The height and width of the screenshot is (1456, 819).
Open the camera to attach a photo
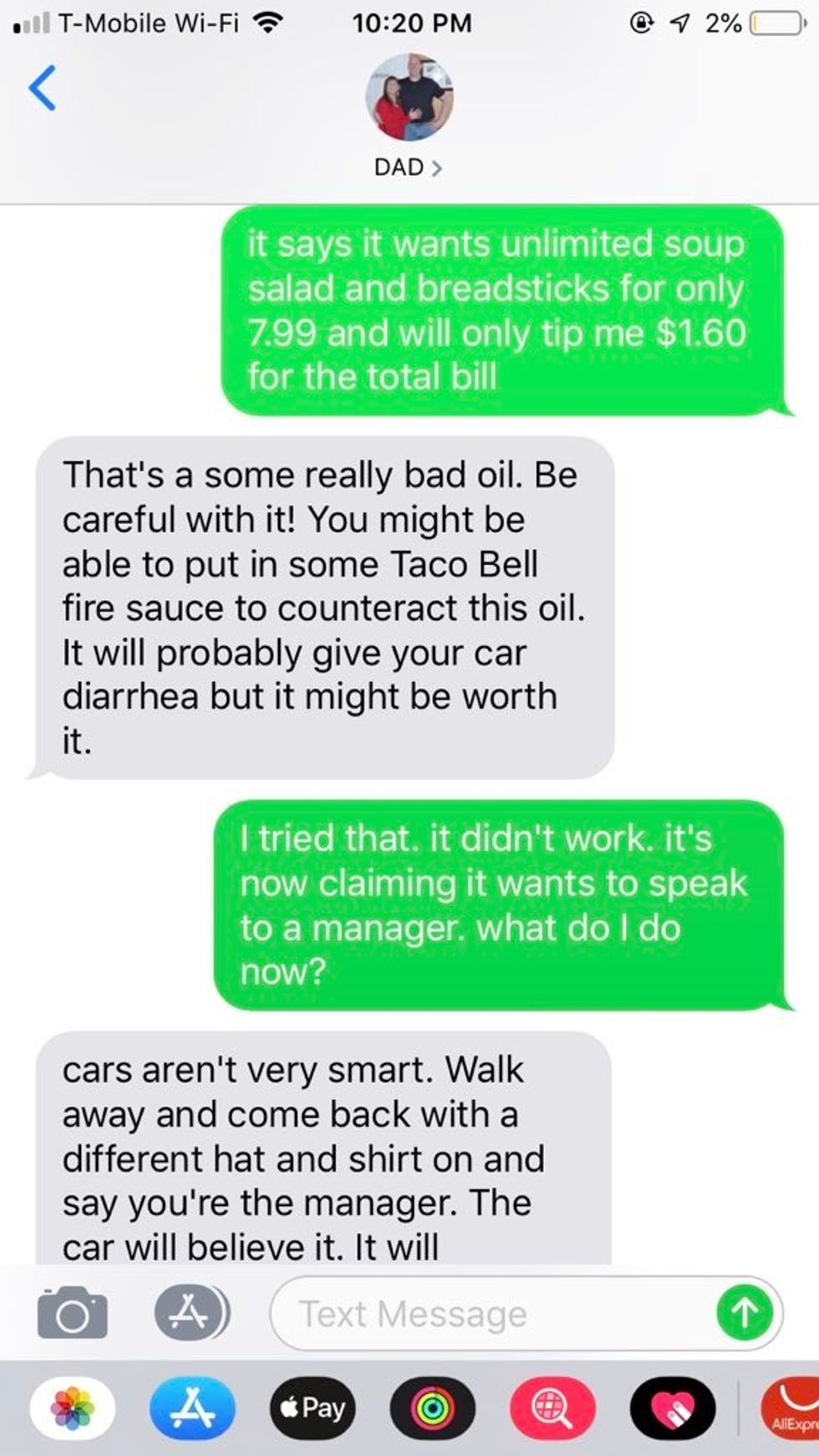click(72, 1316)
